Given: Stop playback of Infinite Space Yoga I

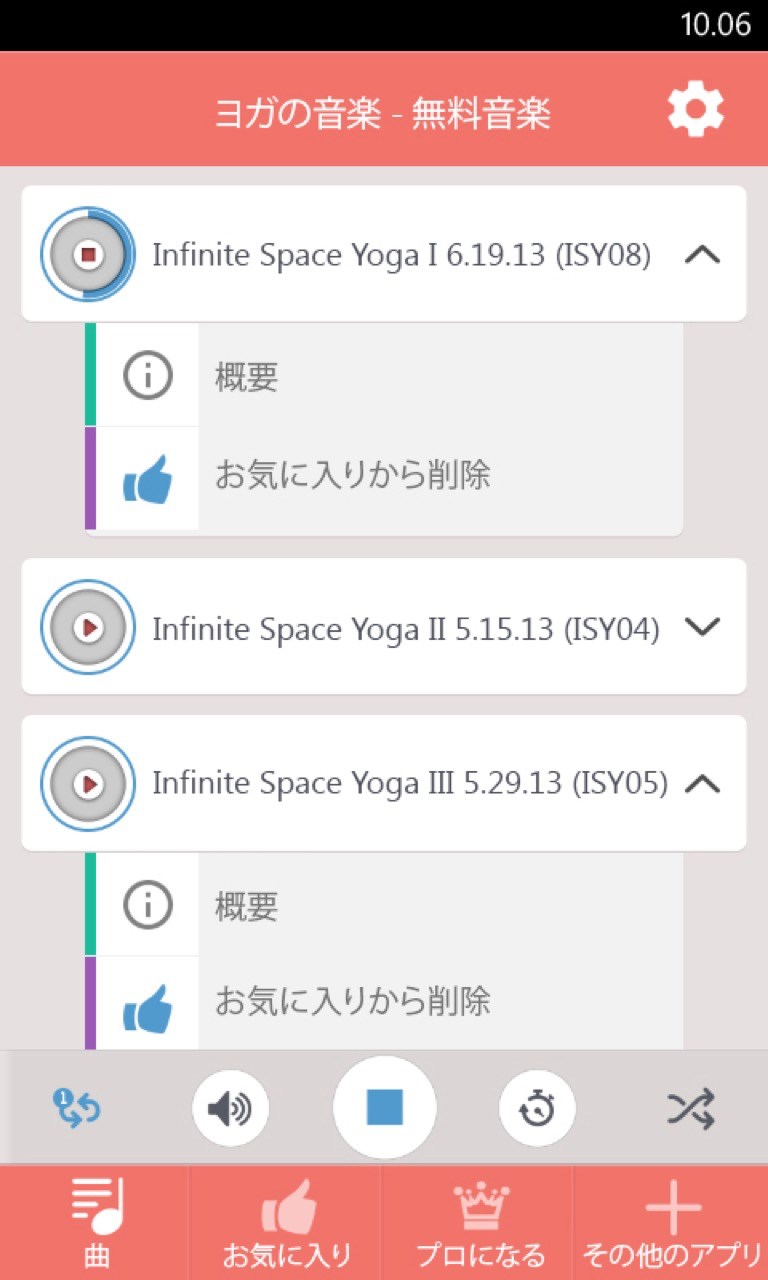Looking at the screenshot, I should point(87,254).
